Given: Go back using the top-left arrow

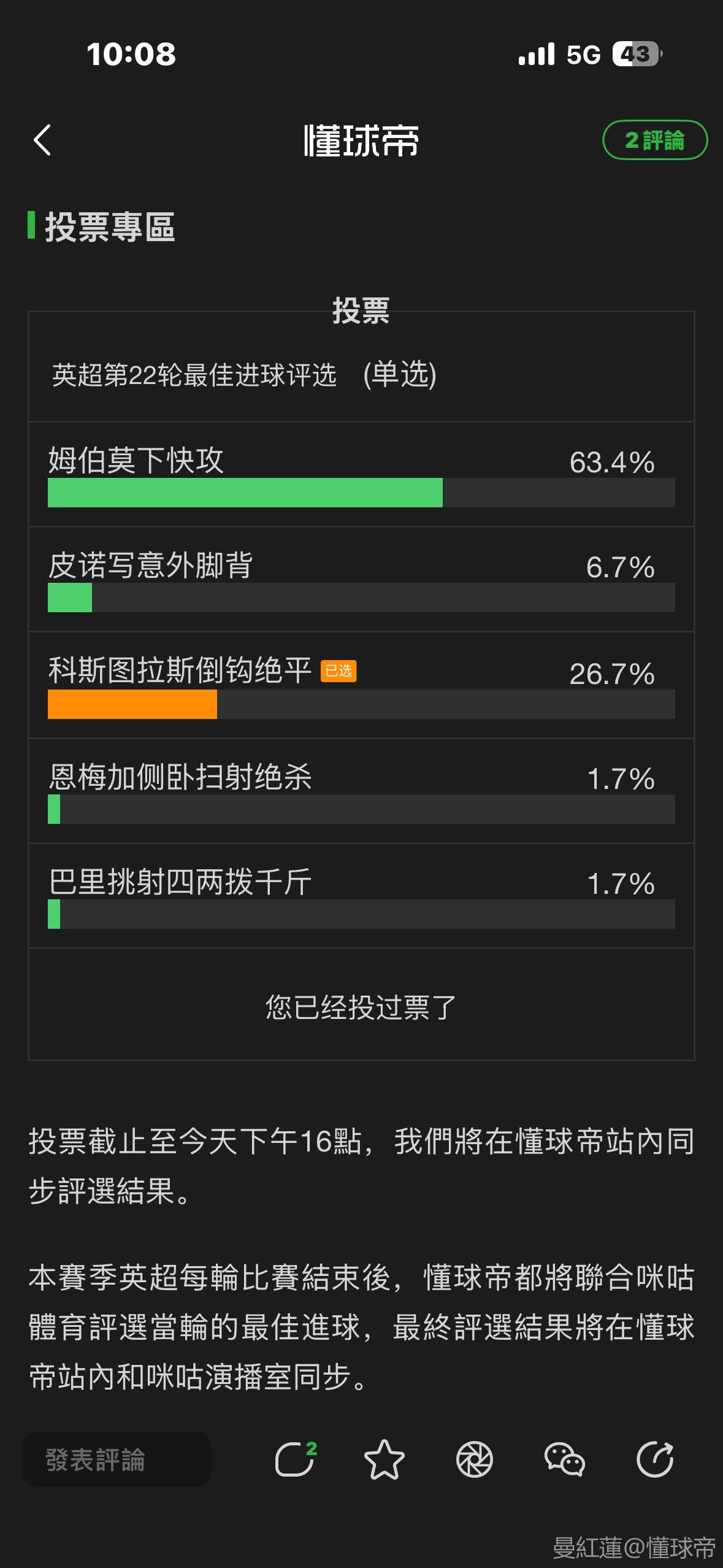Looking at the screenshot, I should (x=42, y=140).
